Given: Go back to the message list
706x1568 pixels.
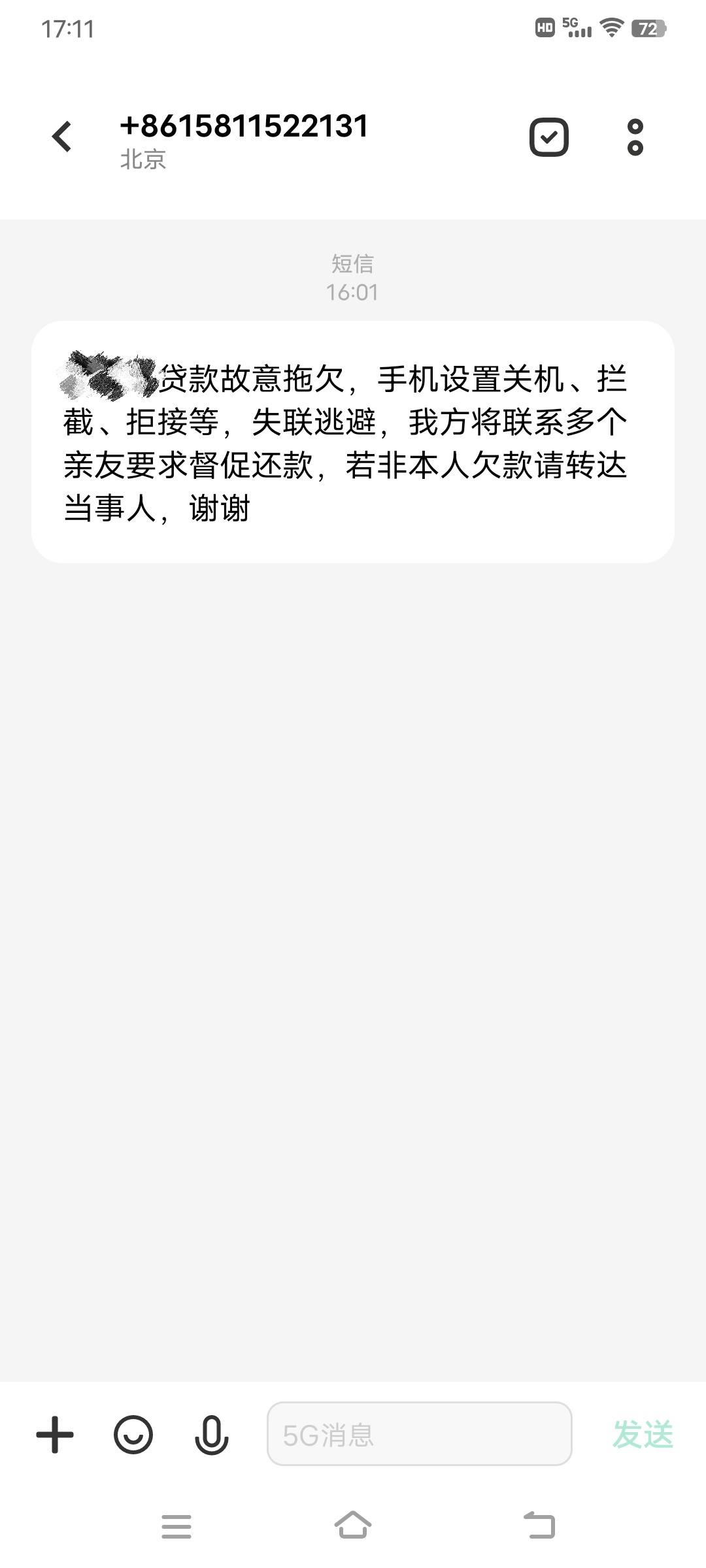Looking at the screenshot, I should click(61, 137).
